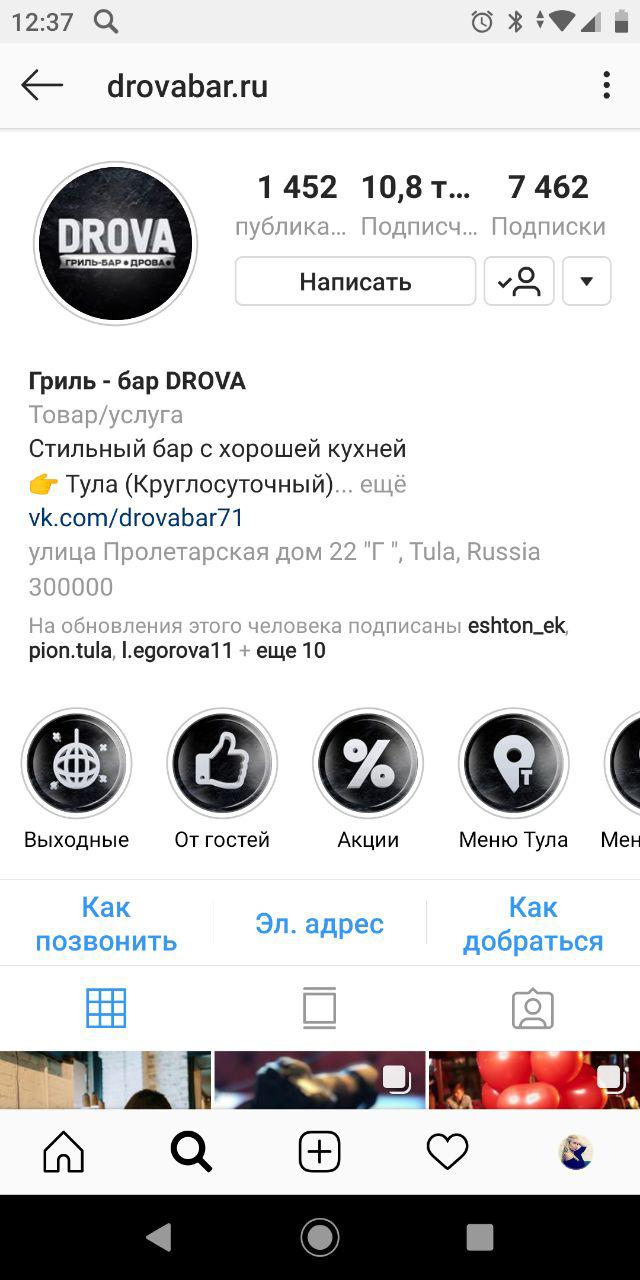Create a new post with plus
Screen dimensions: 640x1280
click(319, 1153)
